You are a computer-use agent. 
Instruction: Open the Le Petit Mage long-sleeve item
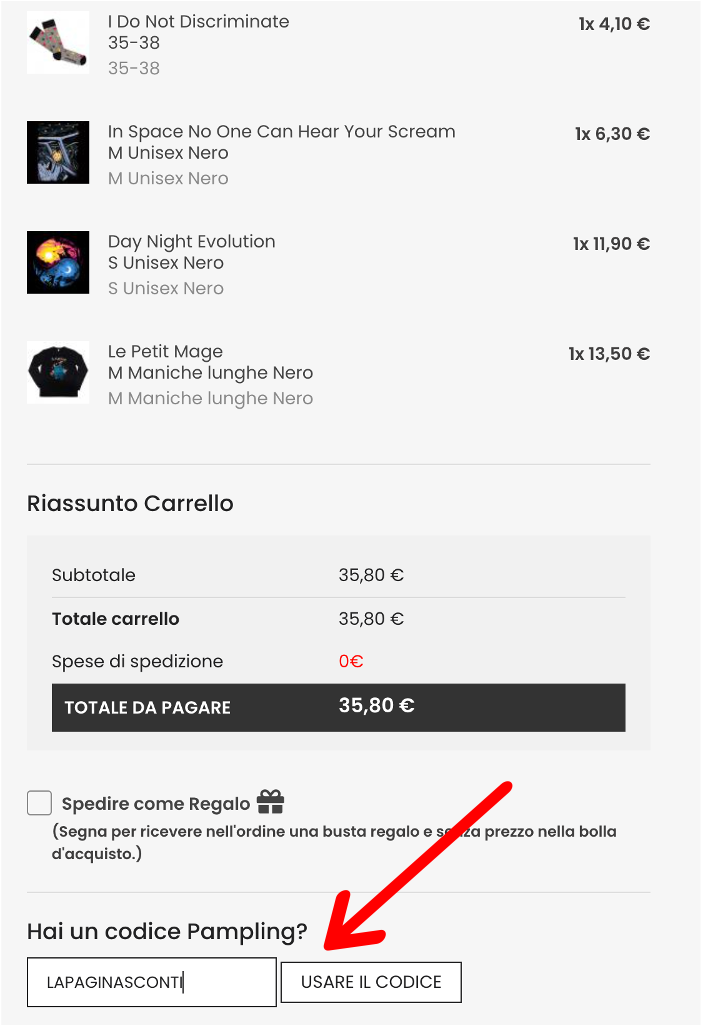(x=165, y=352)
